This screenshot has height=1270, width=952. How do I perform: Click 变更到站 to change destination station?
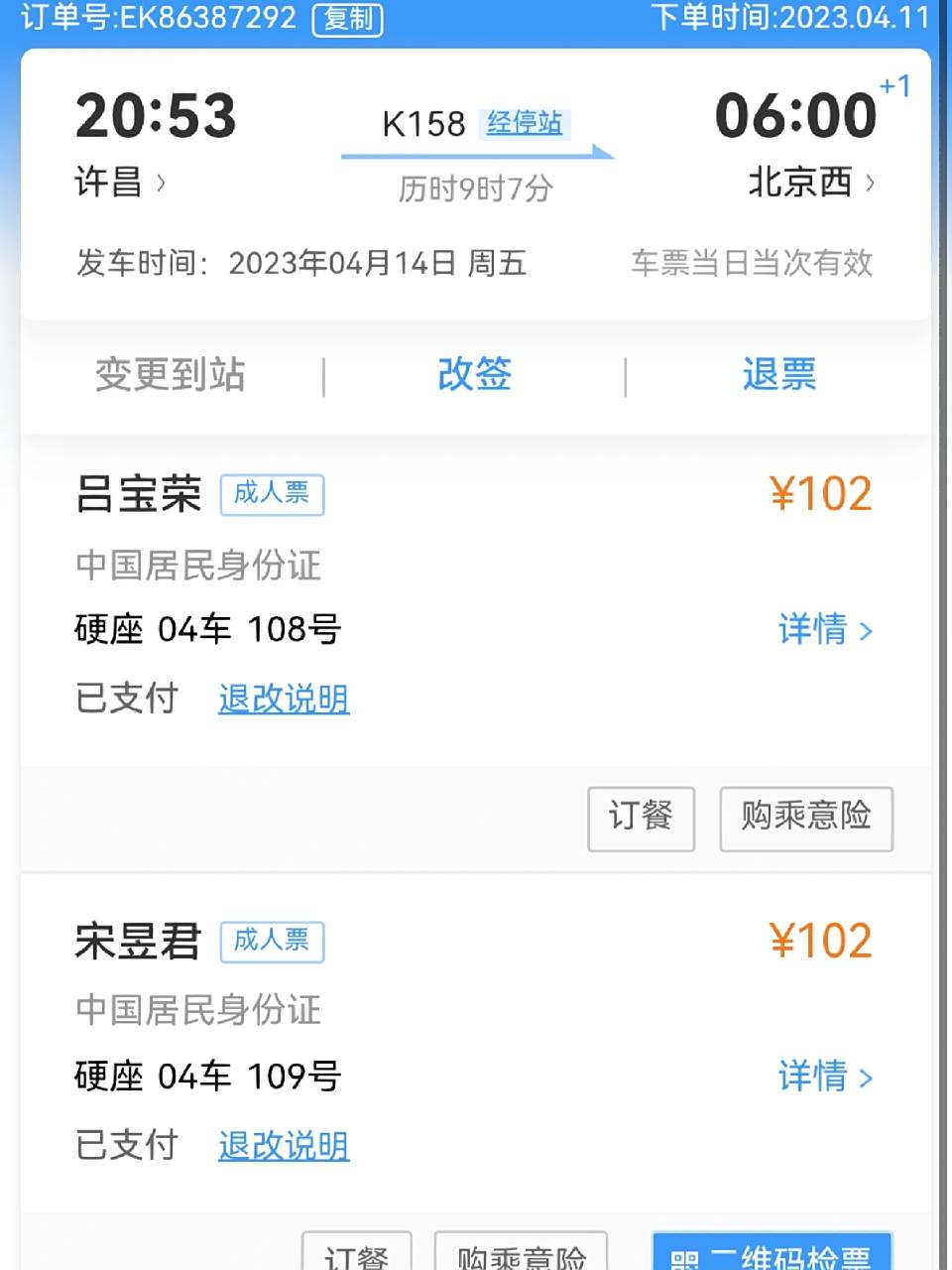(170, 375)
